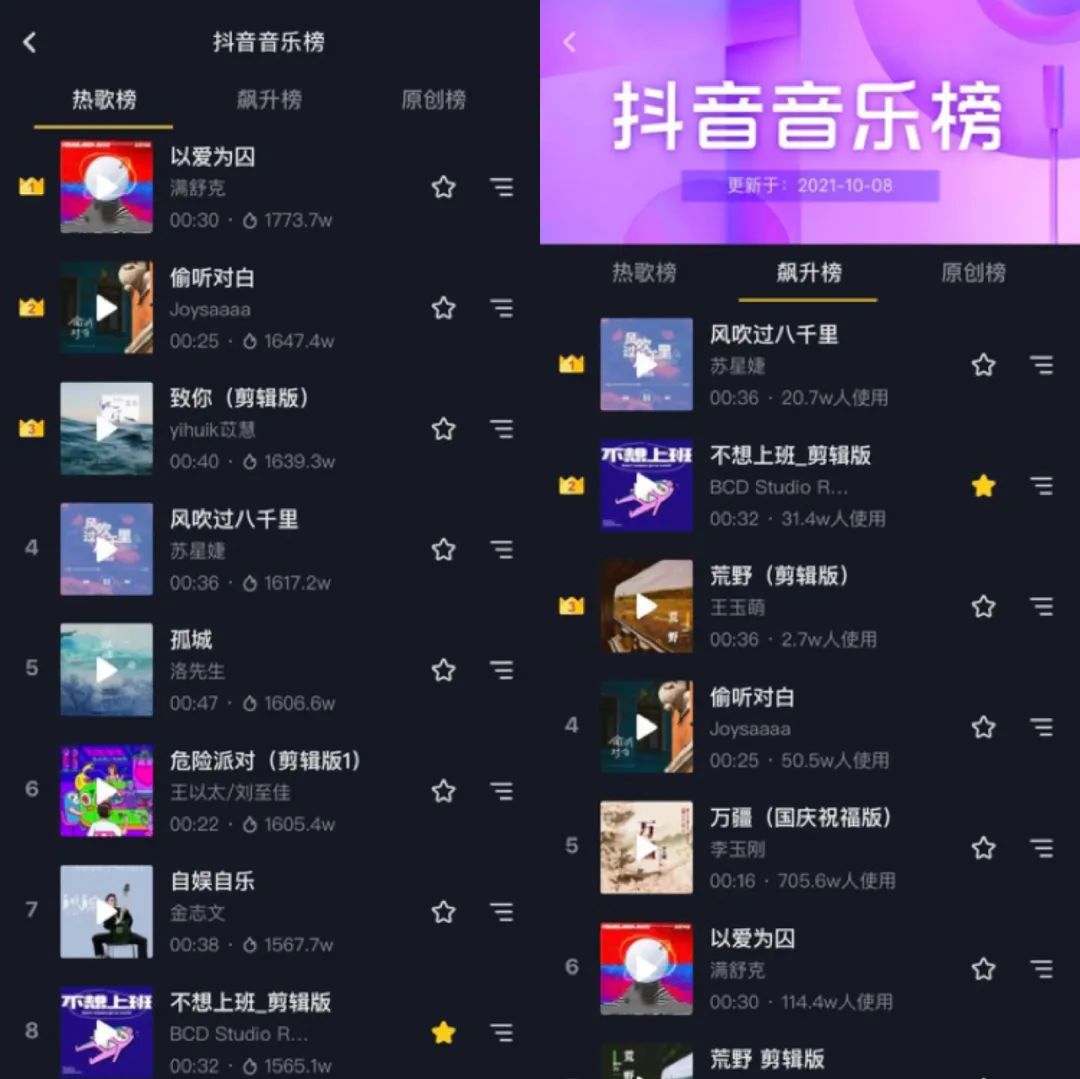Favorite 危险派对（剪辑版1）by 王以太/刘至佳
Screen dimensions: 1080x1079
pos(443,791)
